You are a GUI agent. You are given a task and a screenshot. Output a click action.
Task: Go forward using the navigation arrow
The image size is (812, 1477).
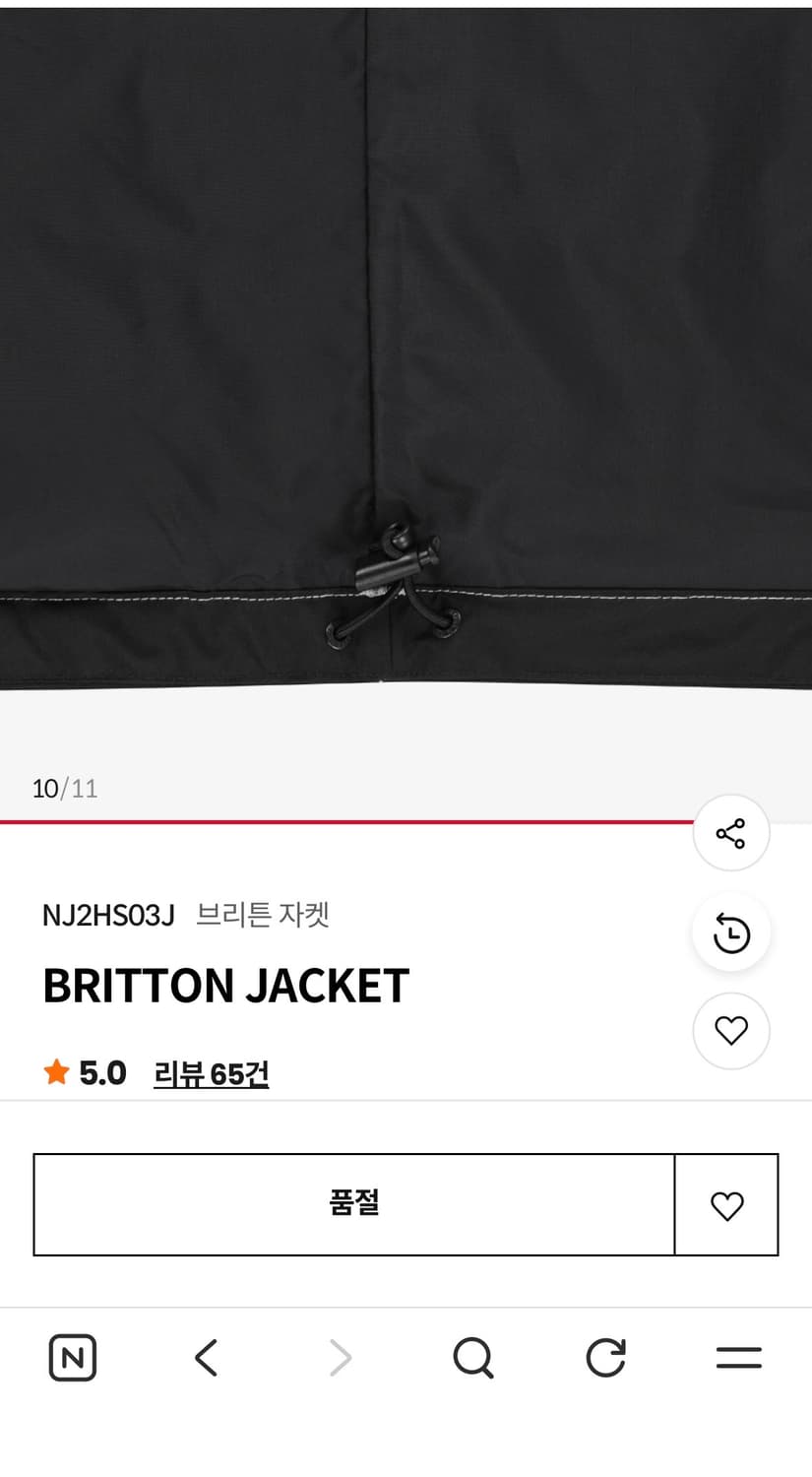pos(340,1357)
